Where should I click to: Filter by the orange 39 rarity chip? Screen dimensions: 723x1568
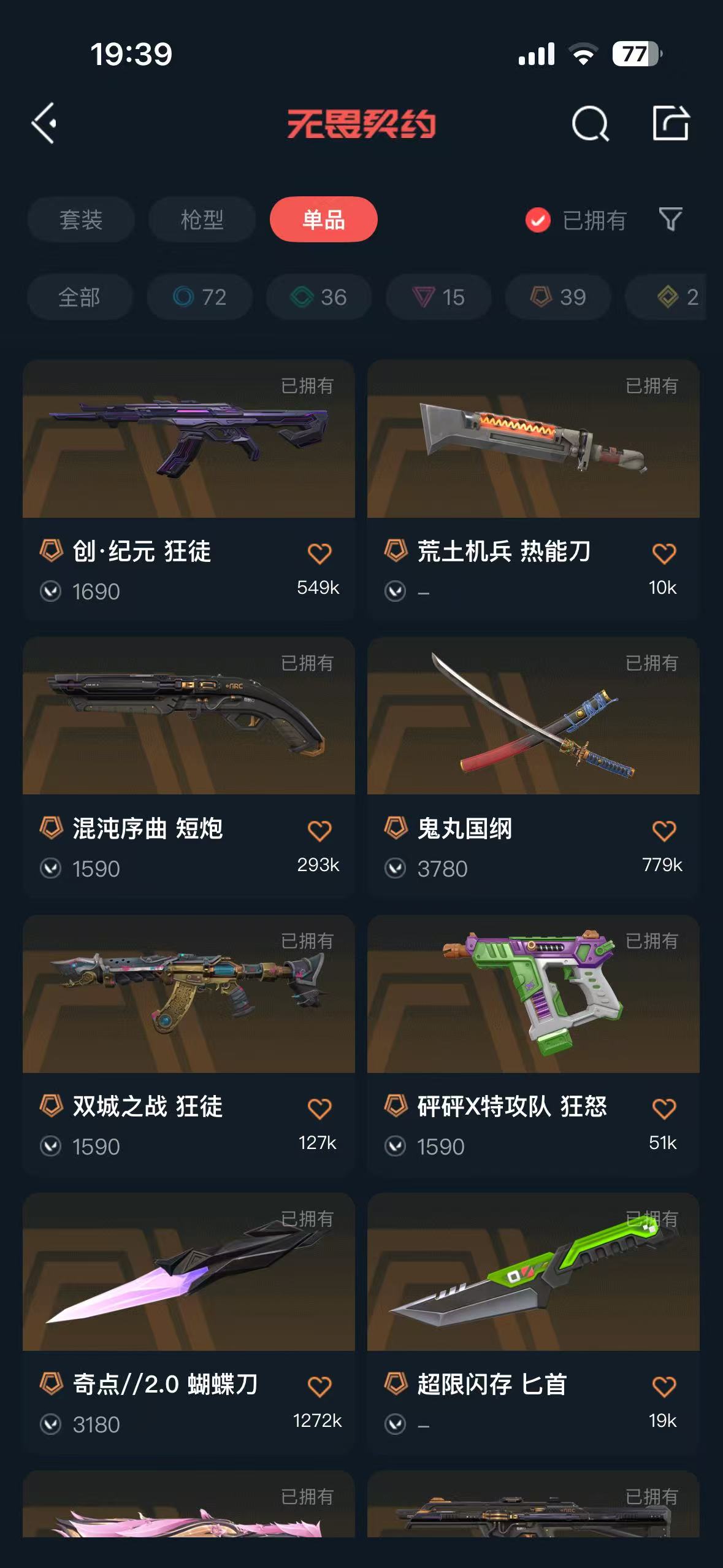558,298
